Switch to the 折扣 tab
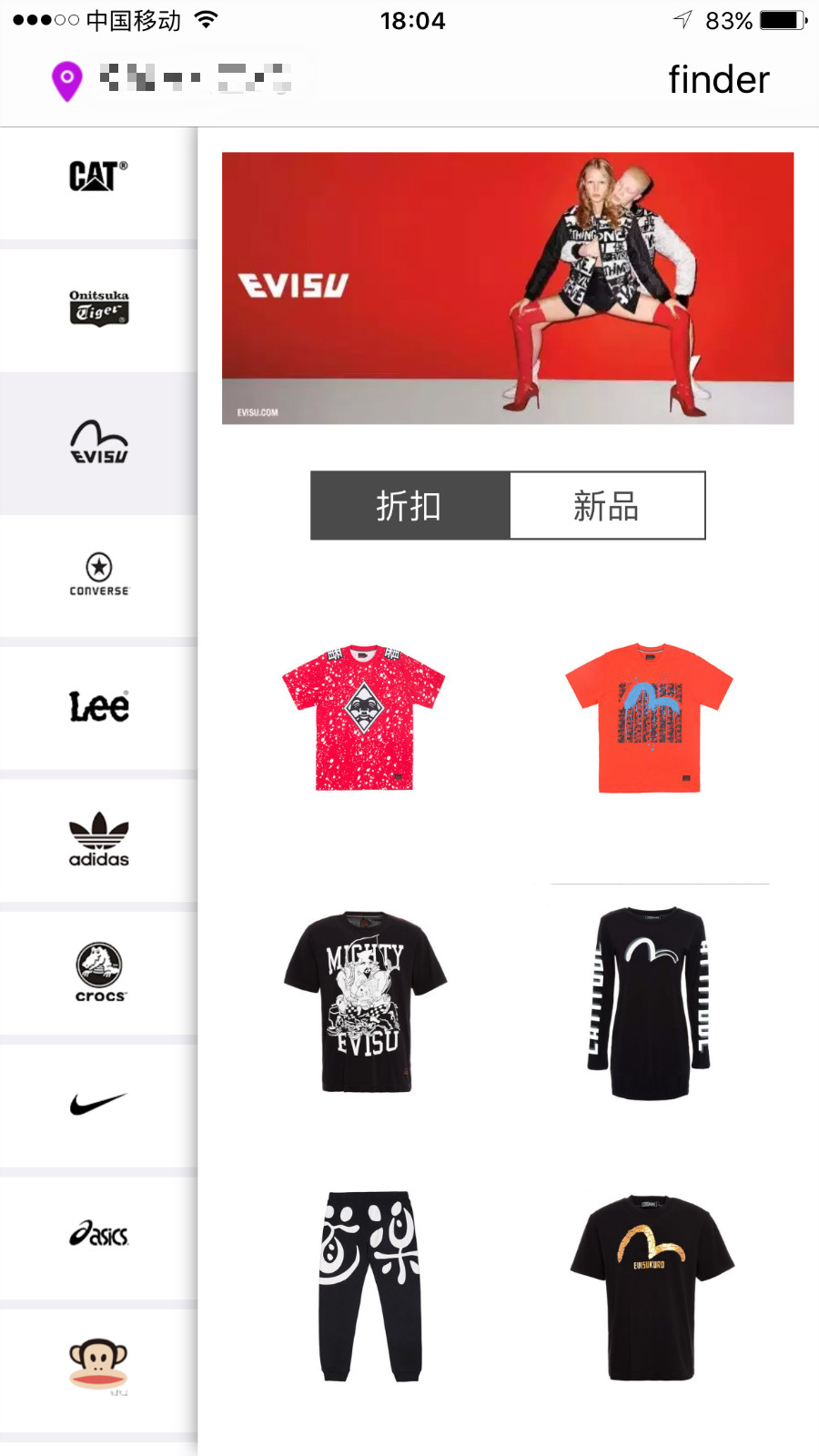 pyautogui.click(x=409, y=505)
